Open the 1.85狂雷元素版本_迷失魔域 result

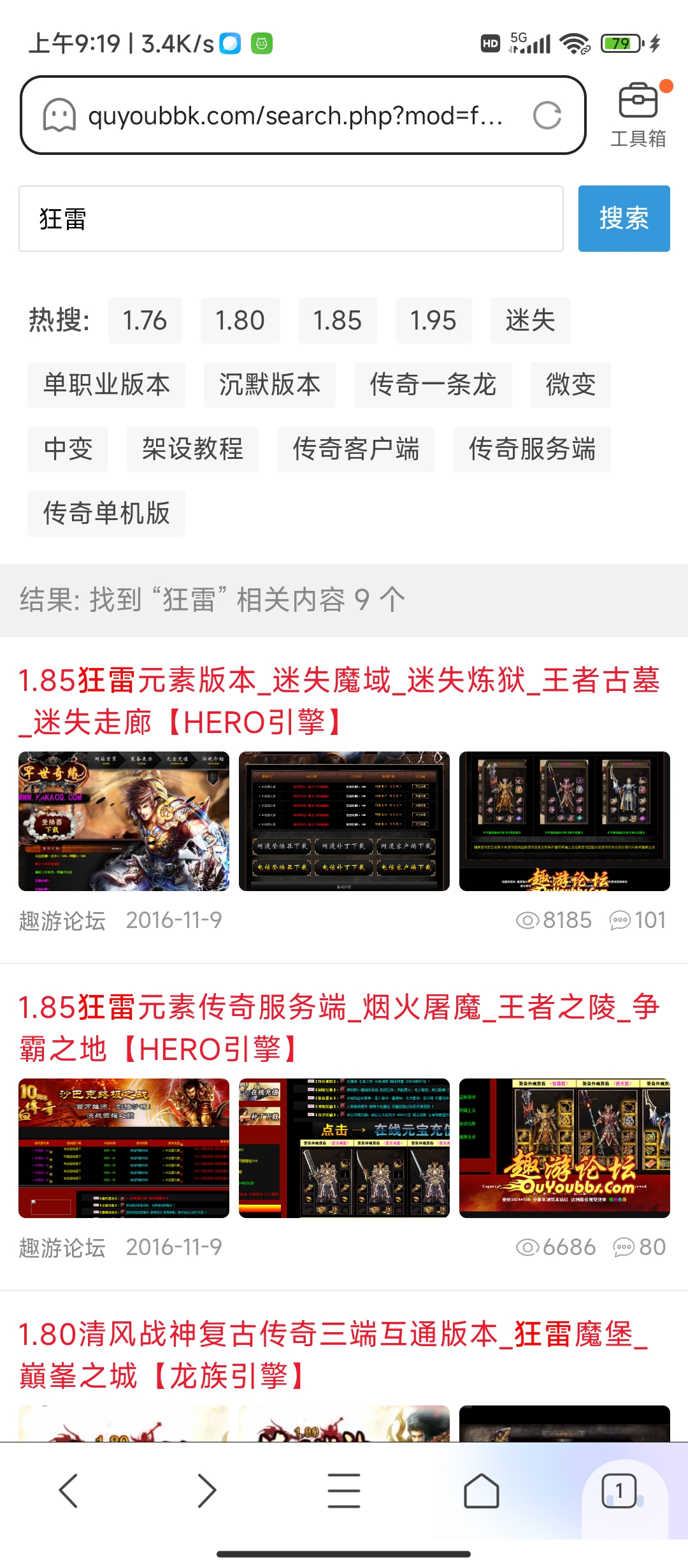pyautogui.click(x=339, y=701)
